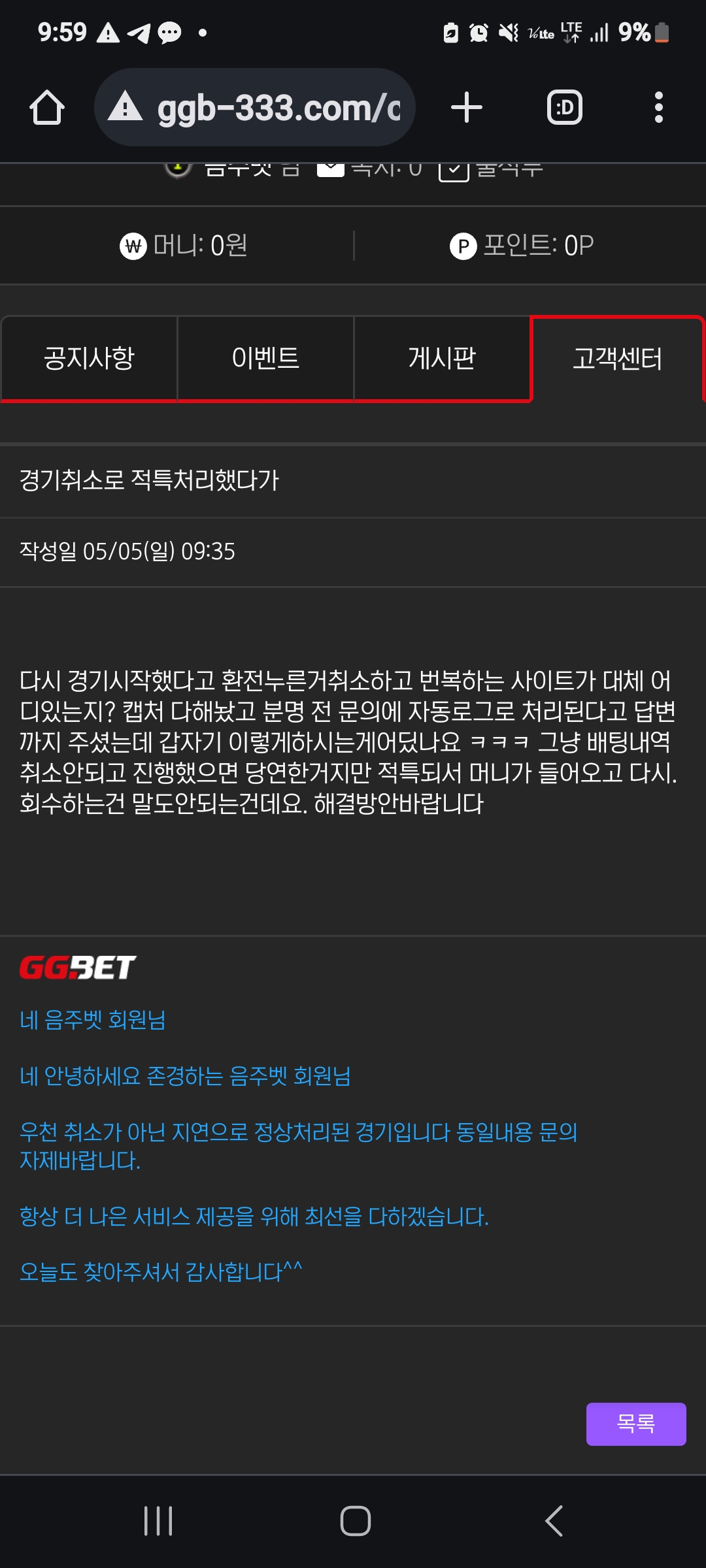Switch to the 공지사항 tab
The width and height of the screenshot is (706, 1568).
coord(89,358)
